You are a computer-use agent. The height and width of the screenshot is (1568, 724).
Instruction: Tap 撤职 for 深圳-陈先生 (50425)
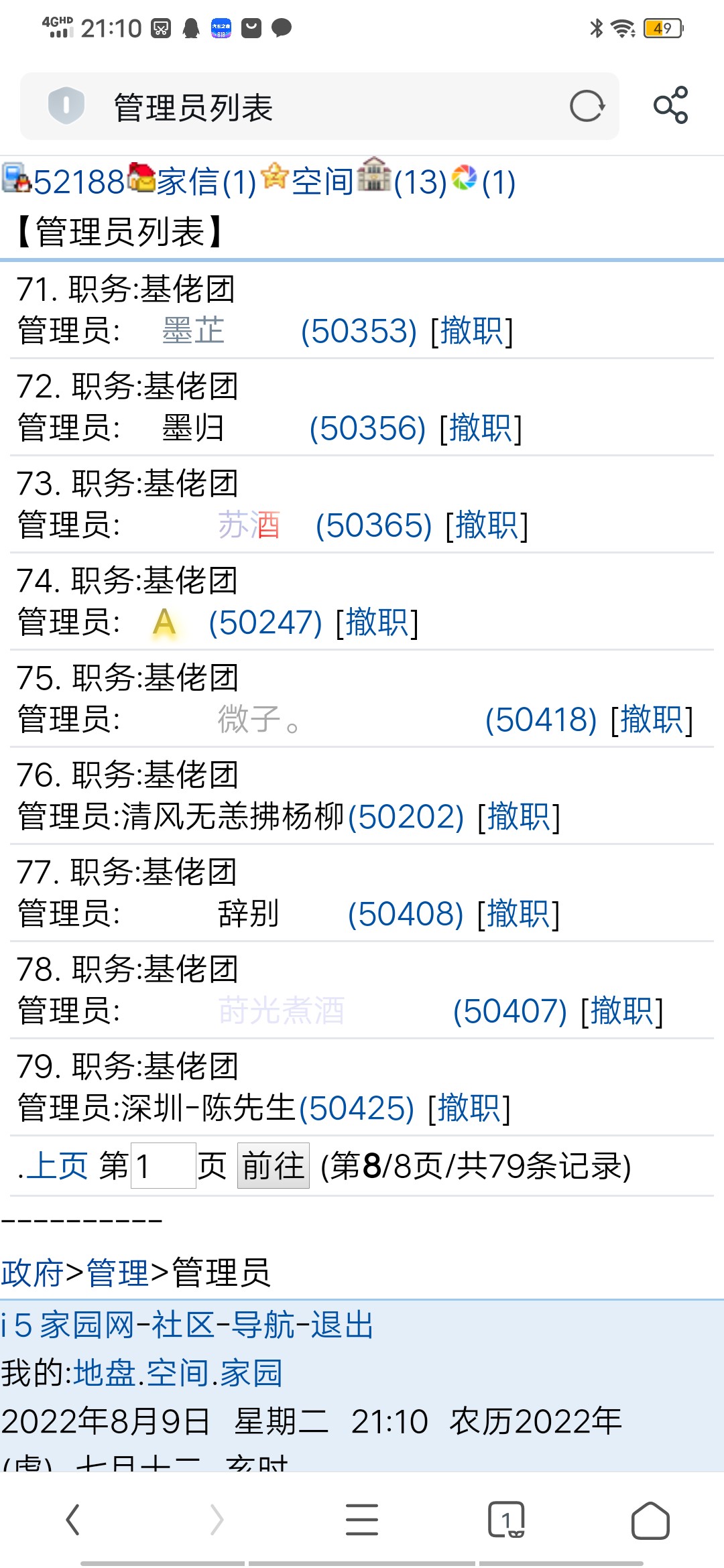coord(469,1108)
